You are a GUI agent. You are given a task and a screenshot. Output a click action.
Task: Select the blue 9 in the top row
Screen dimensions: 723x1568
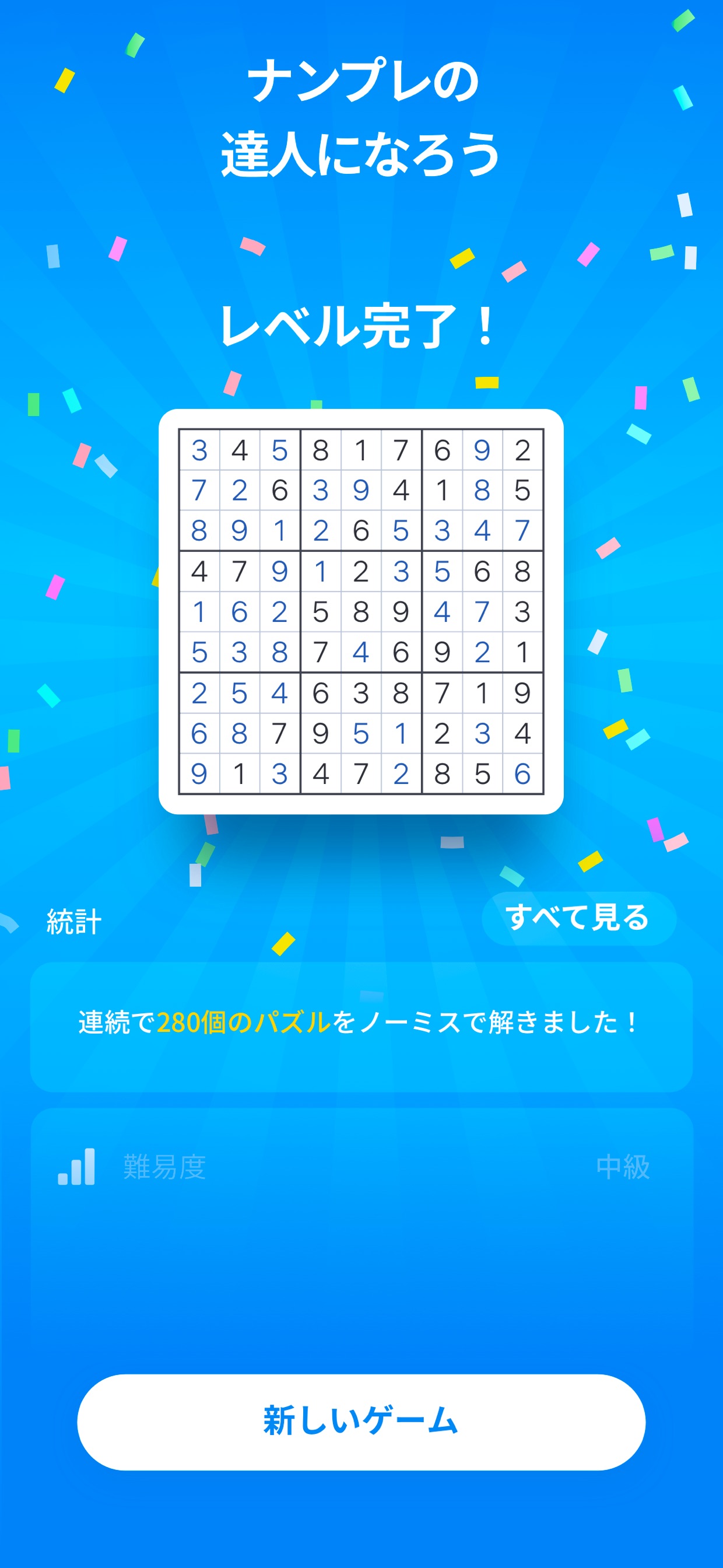(x=482, y=449)
